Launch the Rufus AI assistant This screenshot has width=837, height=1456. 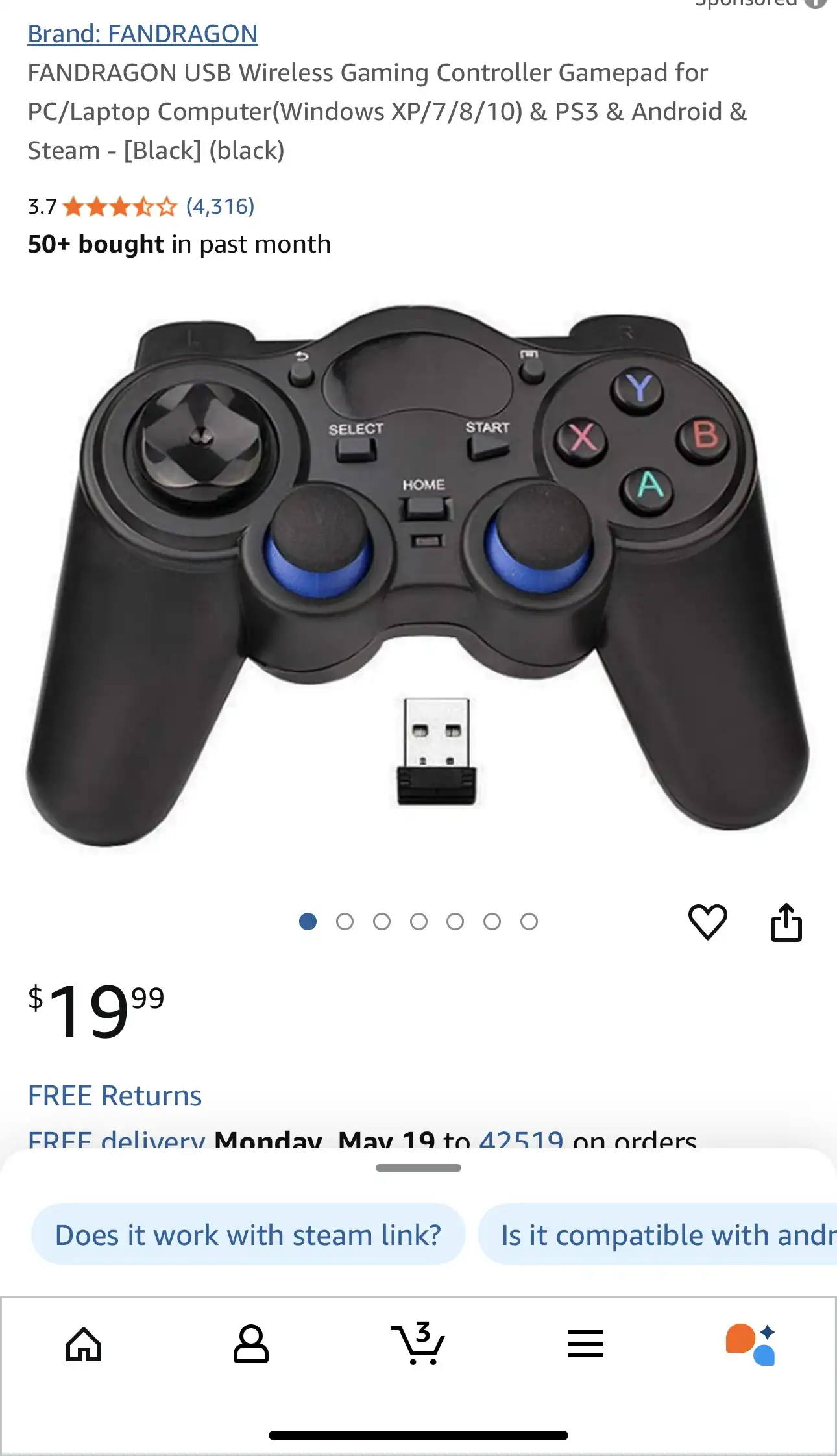point(751,1344)
